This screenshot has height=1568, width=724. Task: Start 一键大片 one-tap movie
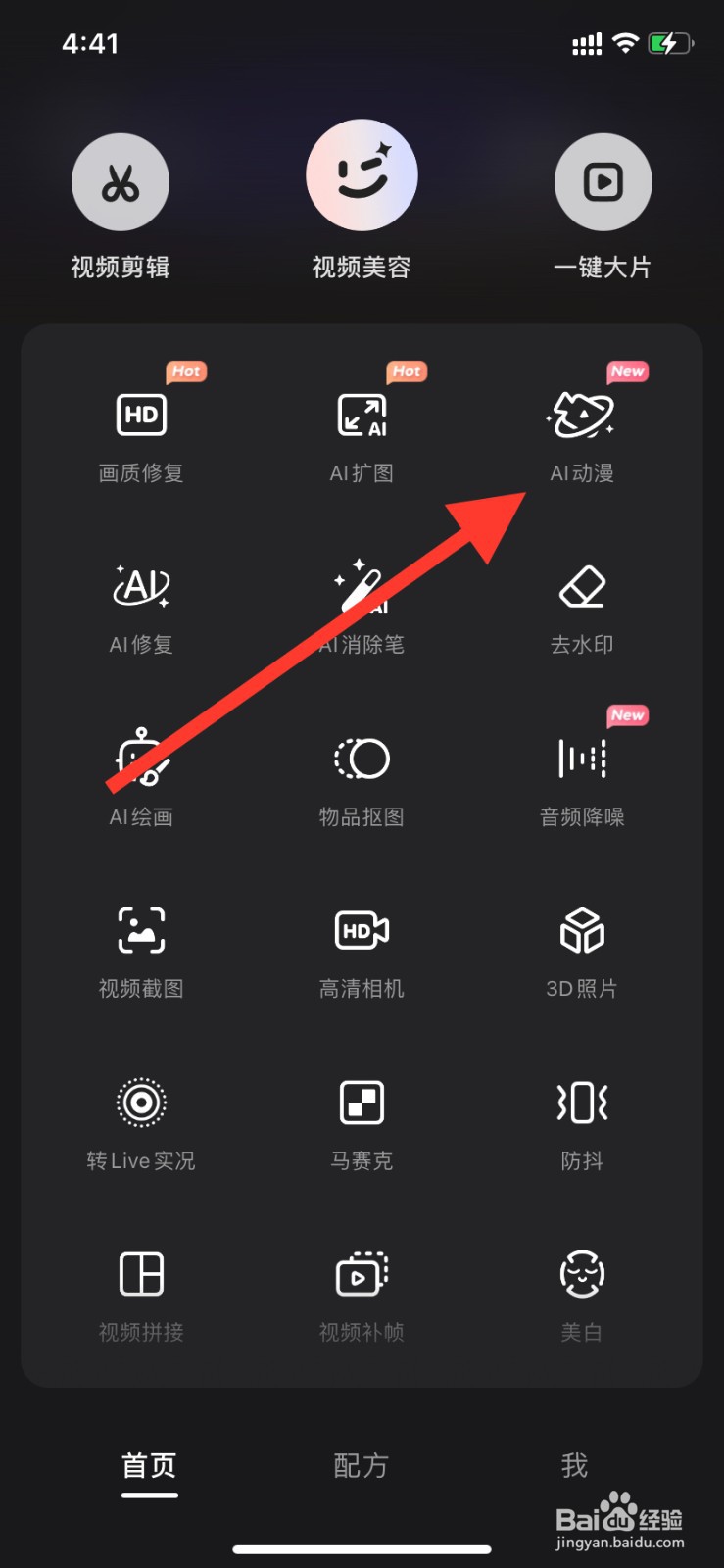click(x=603, y=201)
